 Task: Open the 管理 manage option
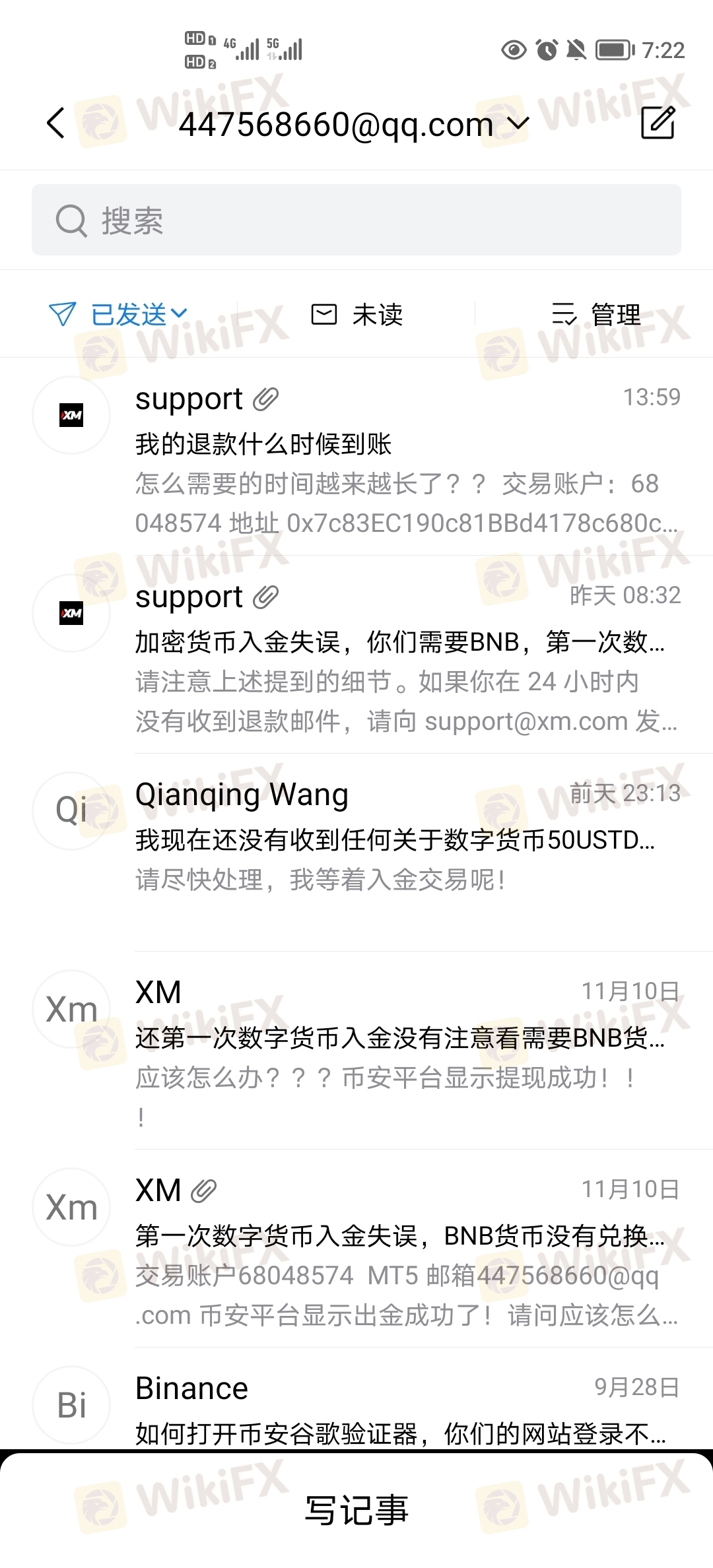tap(596, 315)
